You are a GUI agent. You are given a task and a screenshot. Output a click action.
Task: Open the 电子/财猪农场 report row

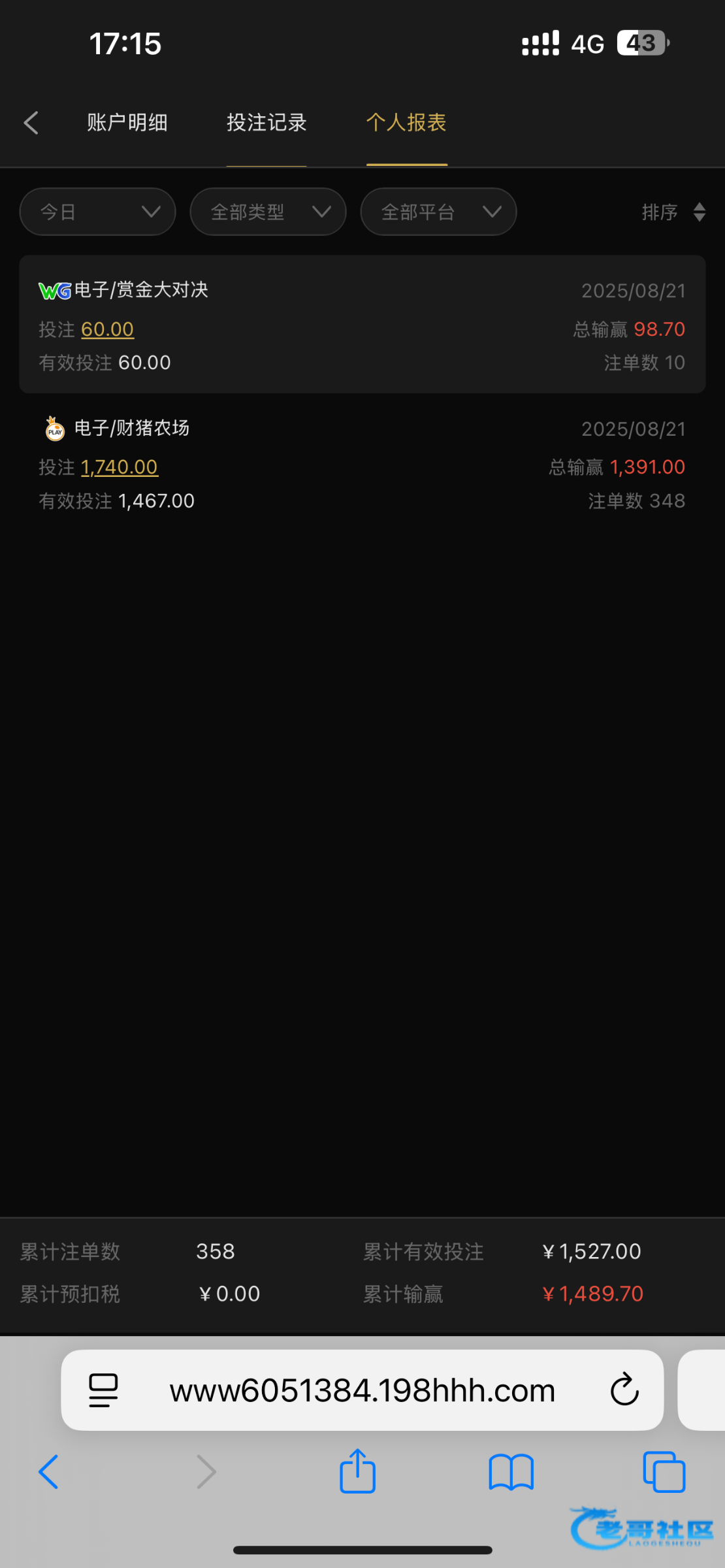point(362,464)
